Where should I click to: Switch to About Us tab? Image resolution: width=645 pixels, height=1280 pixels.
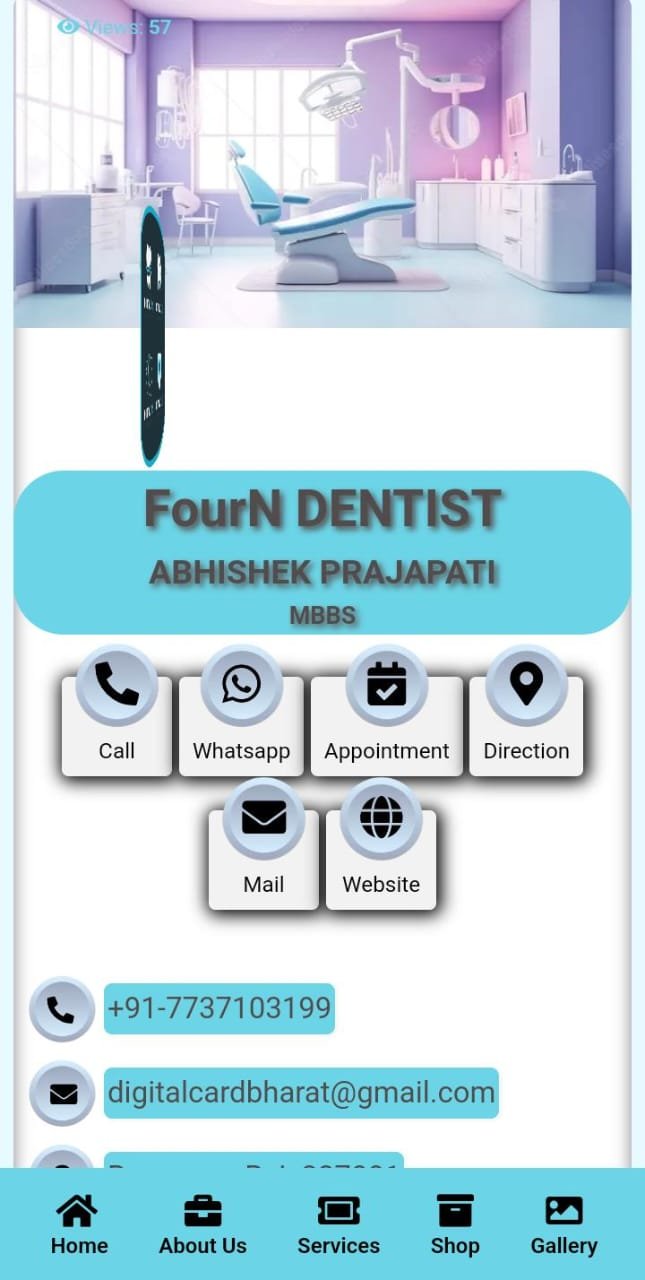click(x=203, y=1225)
